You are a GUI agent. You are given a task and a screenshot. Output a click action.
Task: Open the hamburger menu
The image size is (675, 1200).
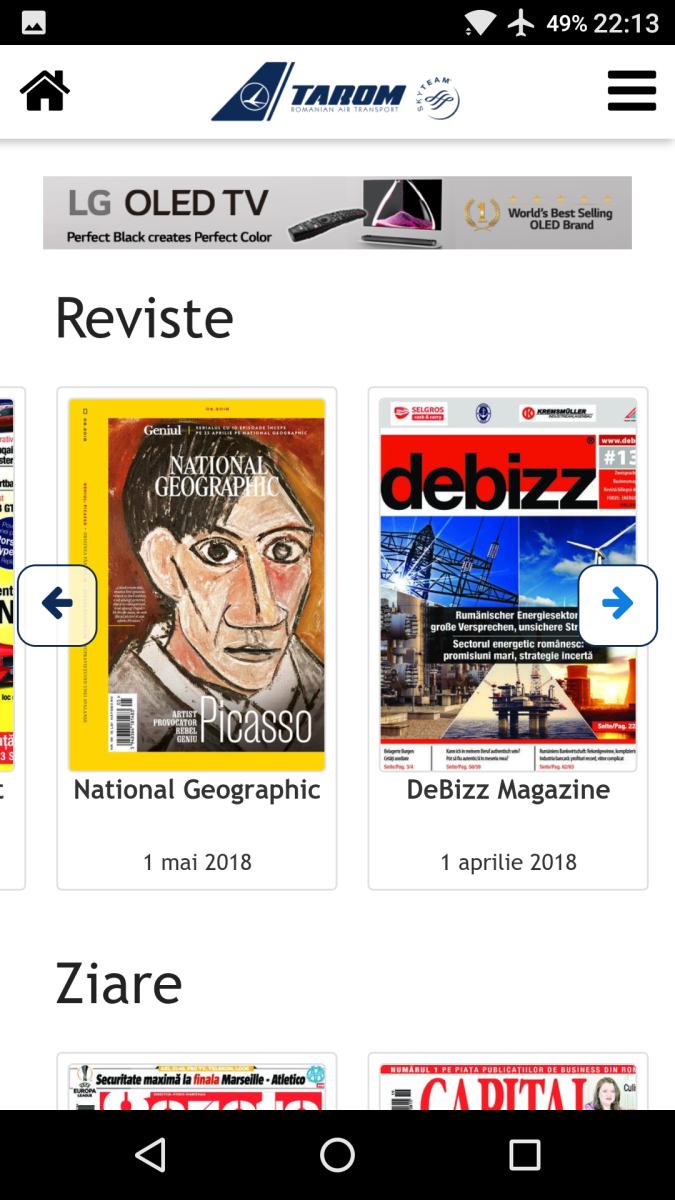[632, 91]
